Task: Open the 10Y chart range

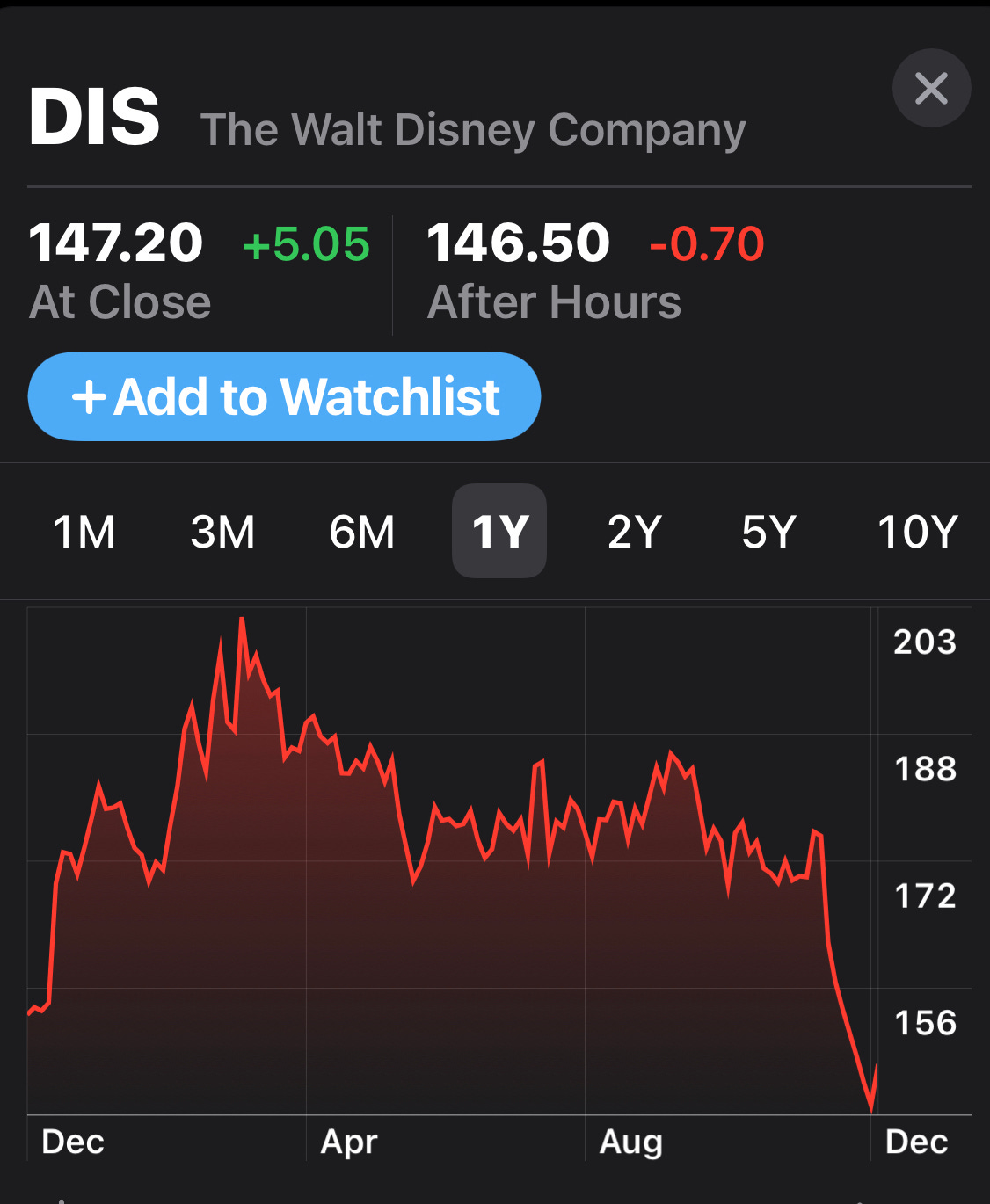Action: (917, 532)
